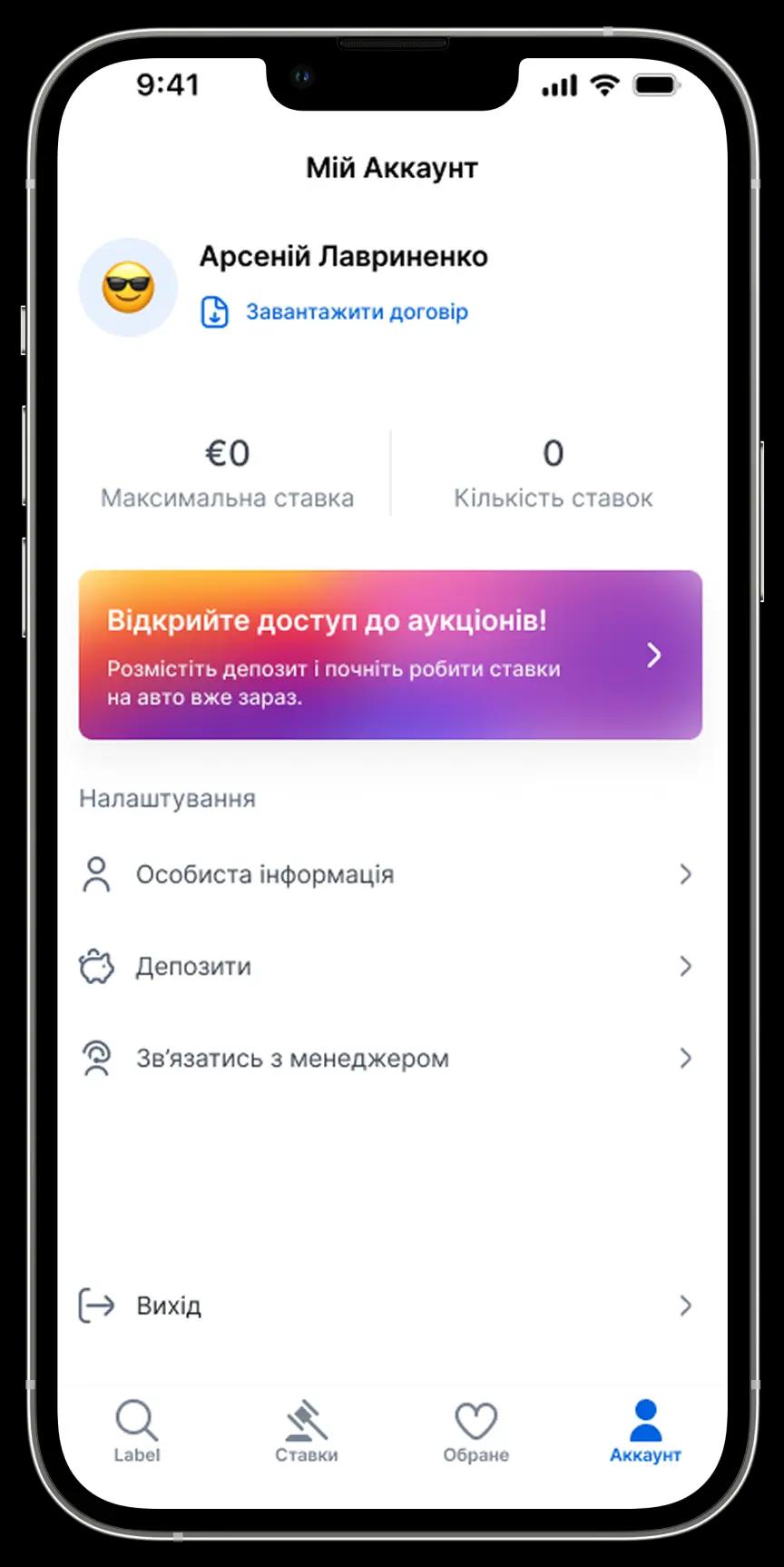The height and width of the screenshot is (1567, 784).
Task: Select the Аккаунт tab
Action: point(645,1432)
